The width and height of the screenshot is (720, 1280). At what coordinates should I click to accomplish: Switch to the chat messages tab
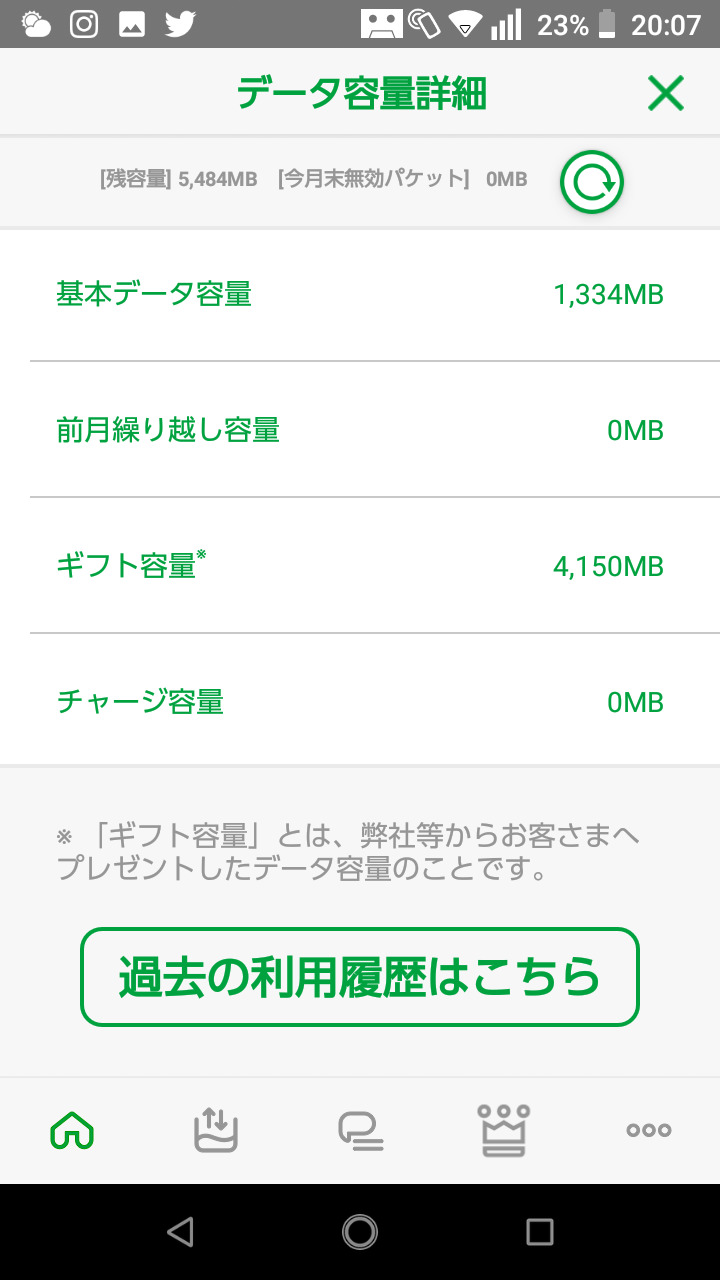[x=360, y=1130]
